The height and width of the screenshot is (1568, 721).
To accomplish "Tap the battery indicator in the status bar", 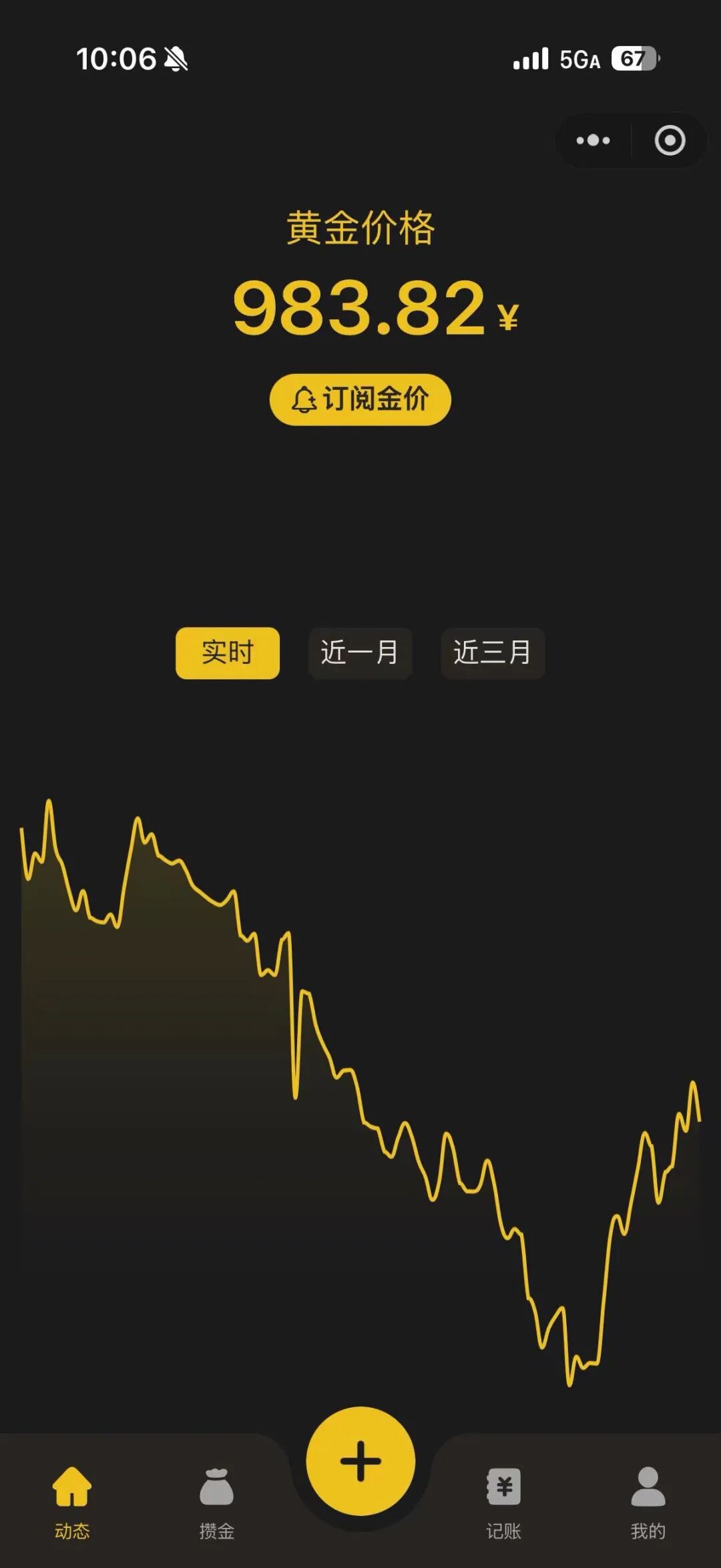I will pyautogui.click(x=633, y=59).
